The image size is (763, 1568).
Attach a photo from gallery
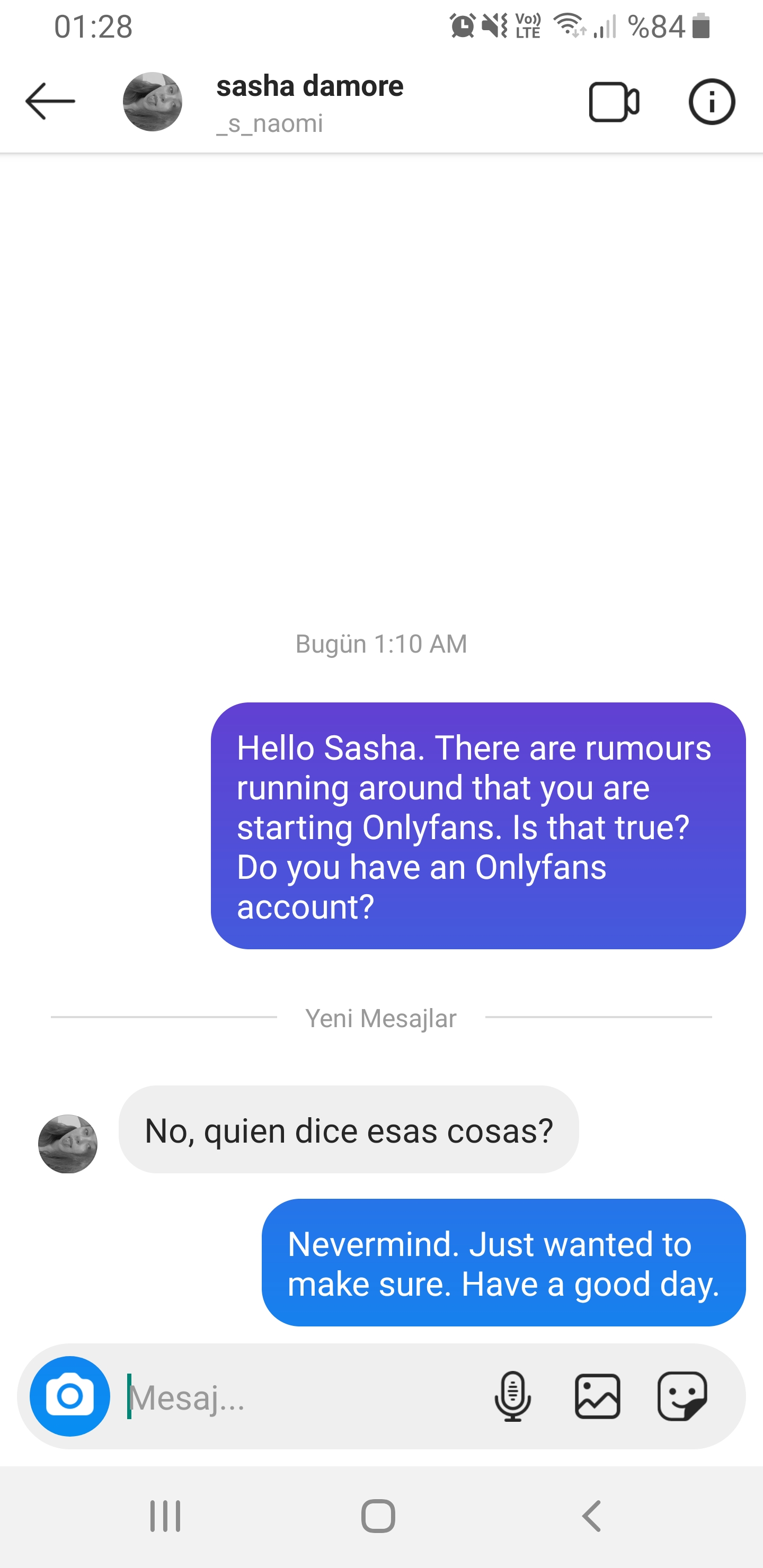coord(597,1396)
